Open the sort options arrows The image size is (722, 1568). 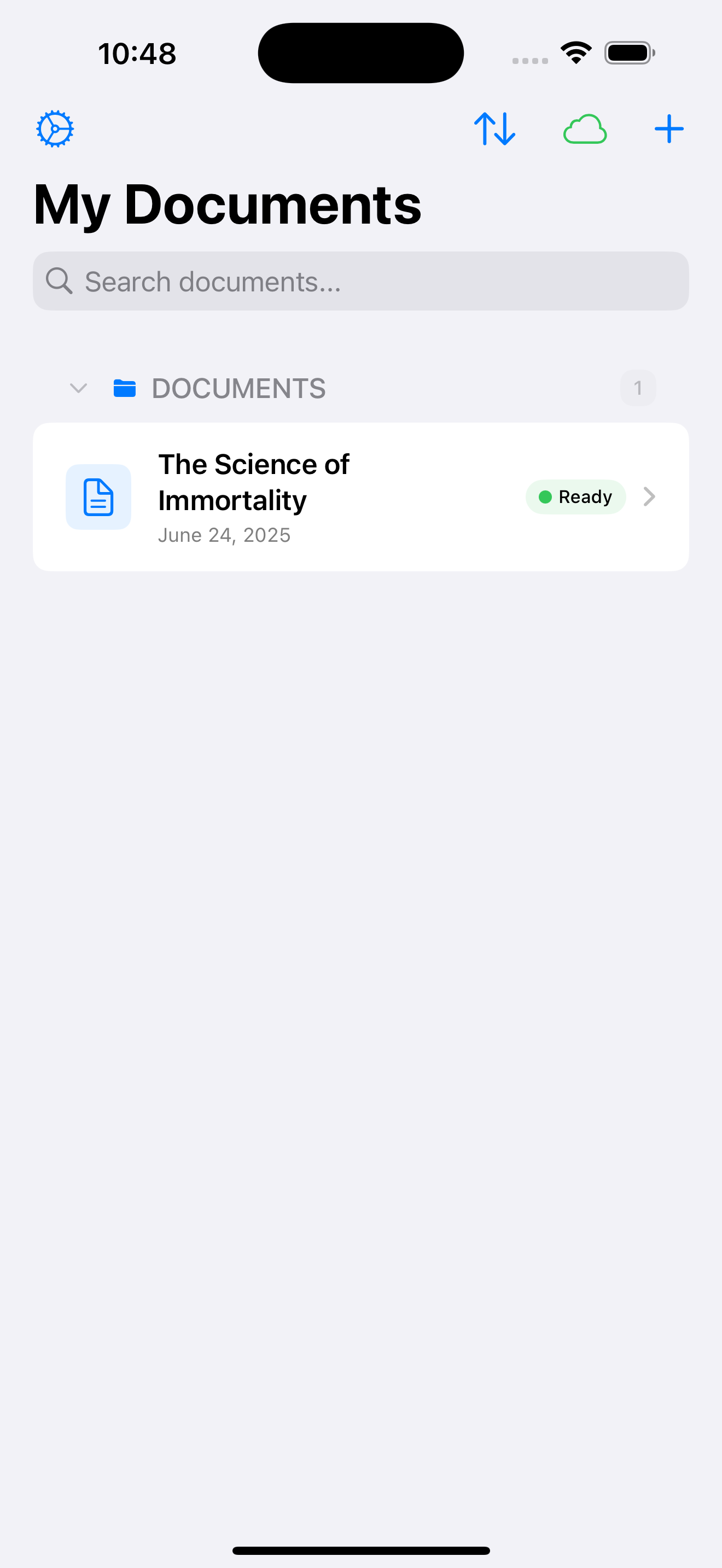pyautogui.click(x=494, y=129)
